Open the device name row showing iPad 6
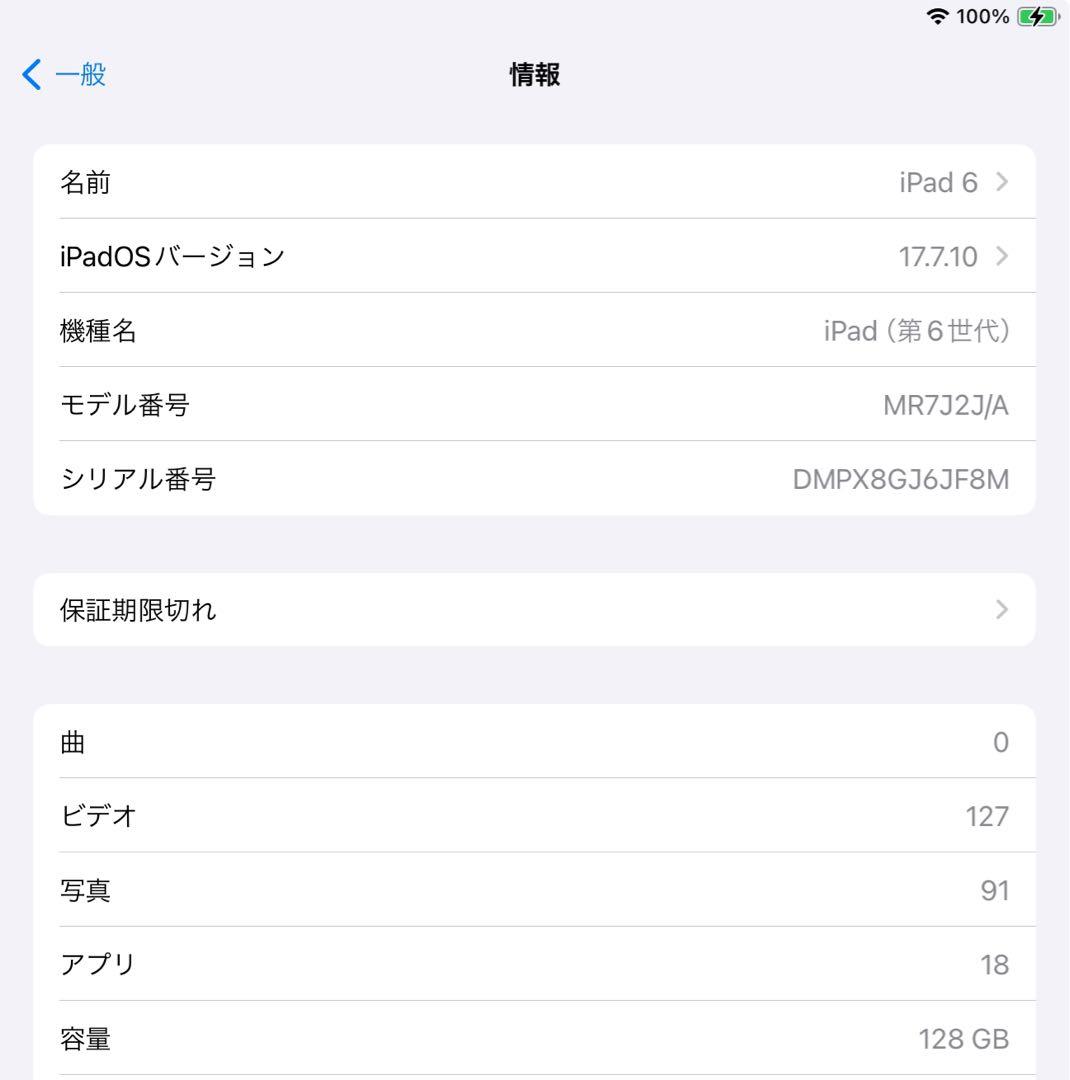Viewport: 1070px width, 1080px height. pos(535,182)
